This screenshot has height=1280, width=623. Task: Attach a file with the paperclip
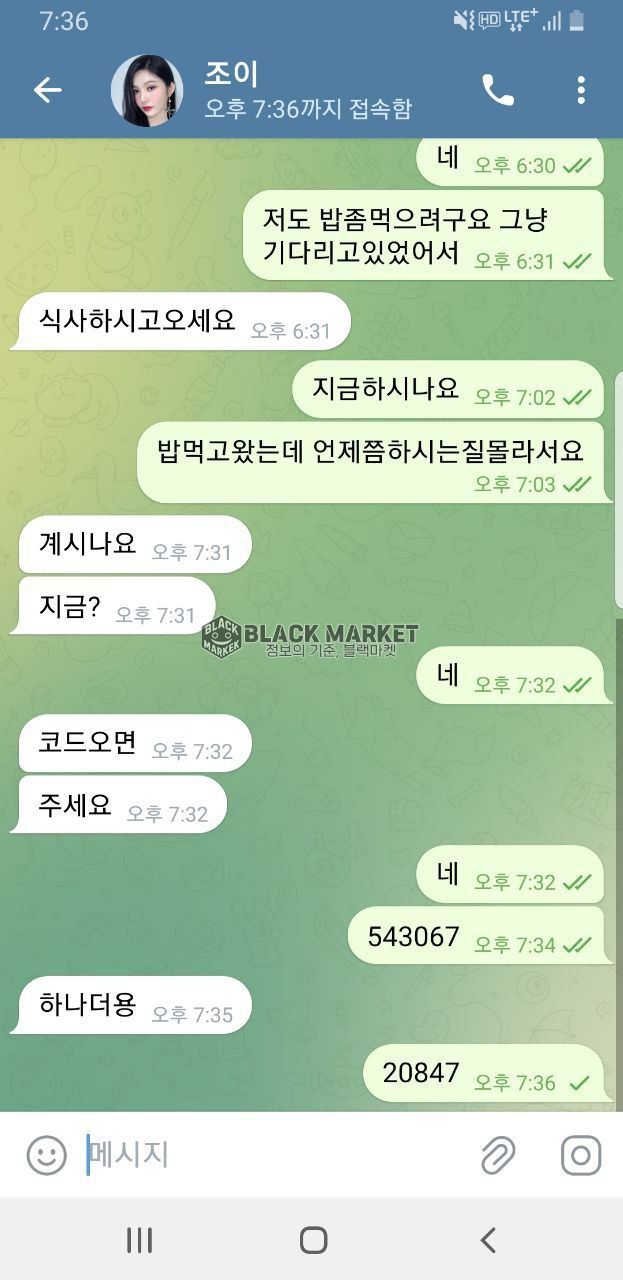tap(497, 1155)
